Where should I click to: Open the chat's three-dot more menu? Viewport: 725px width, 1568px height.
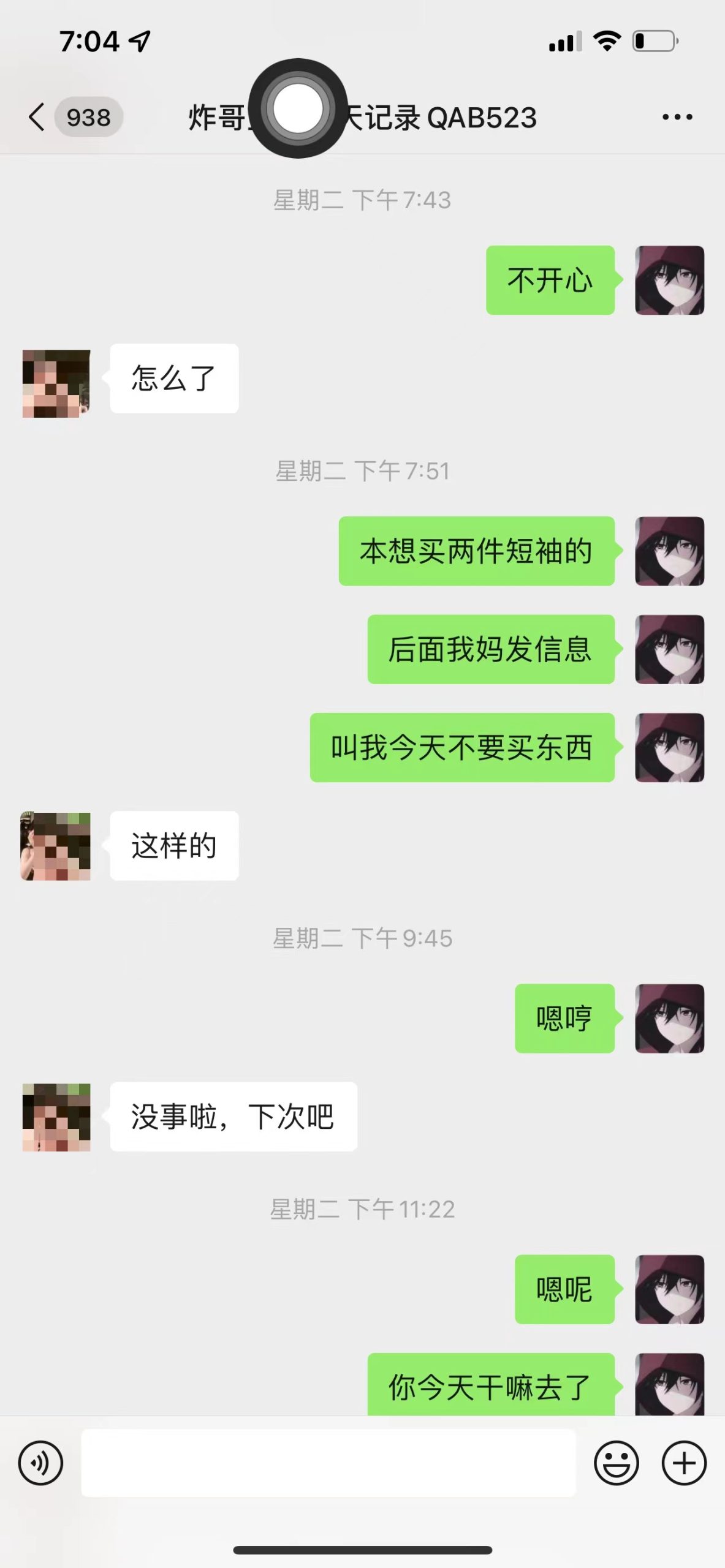[677, 117]
